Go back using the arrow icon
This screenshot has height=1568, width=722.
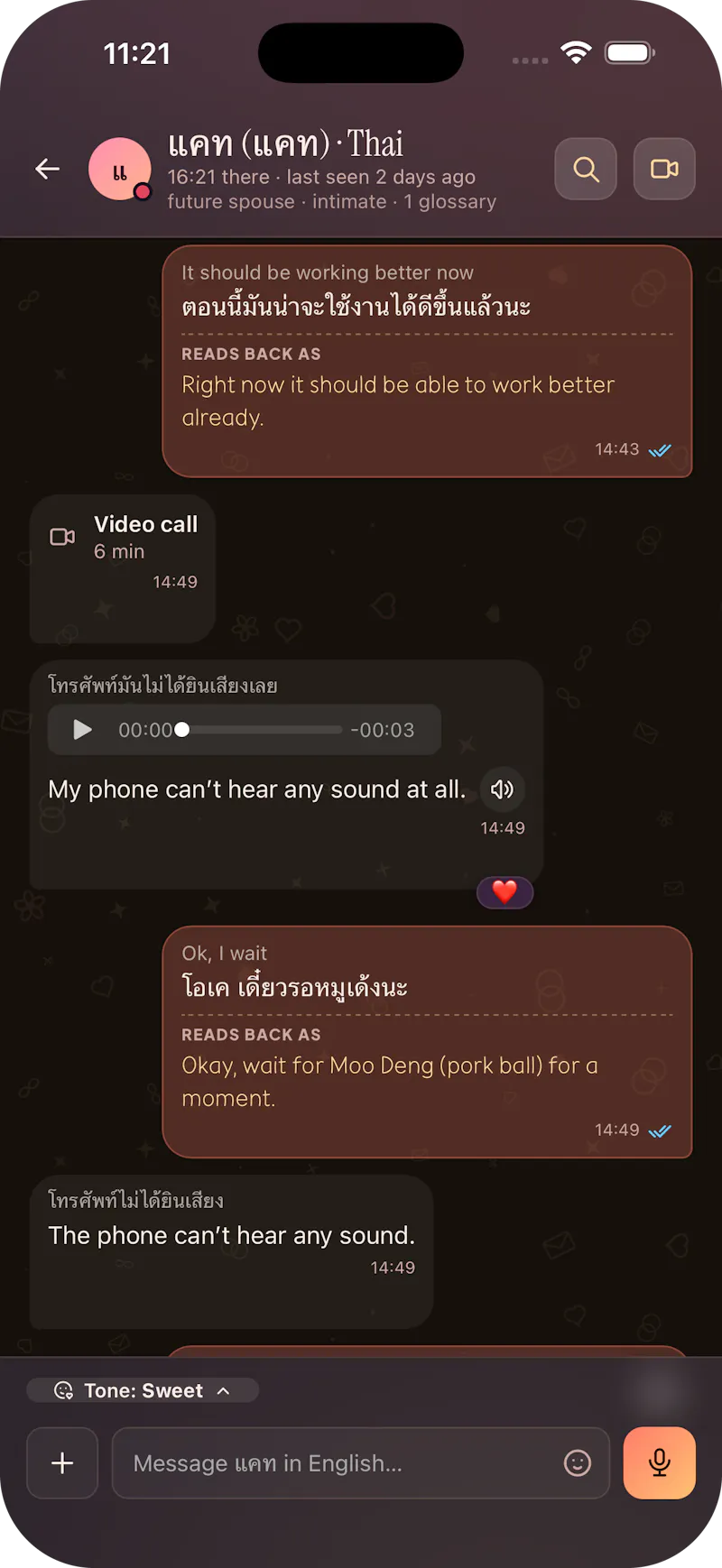pyautogui.click(x=47, y=169)
